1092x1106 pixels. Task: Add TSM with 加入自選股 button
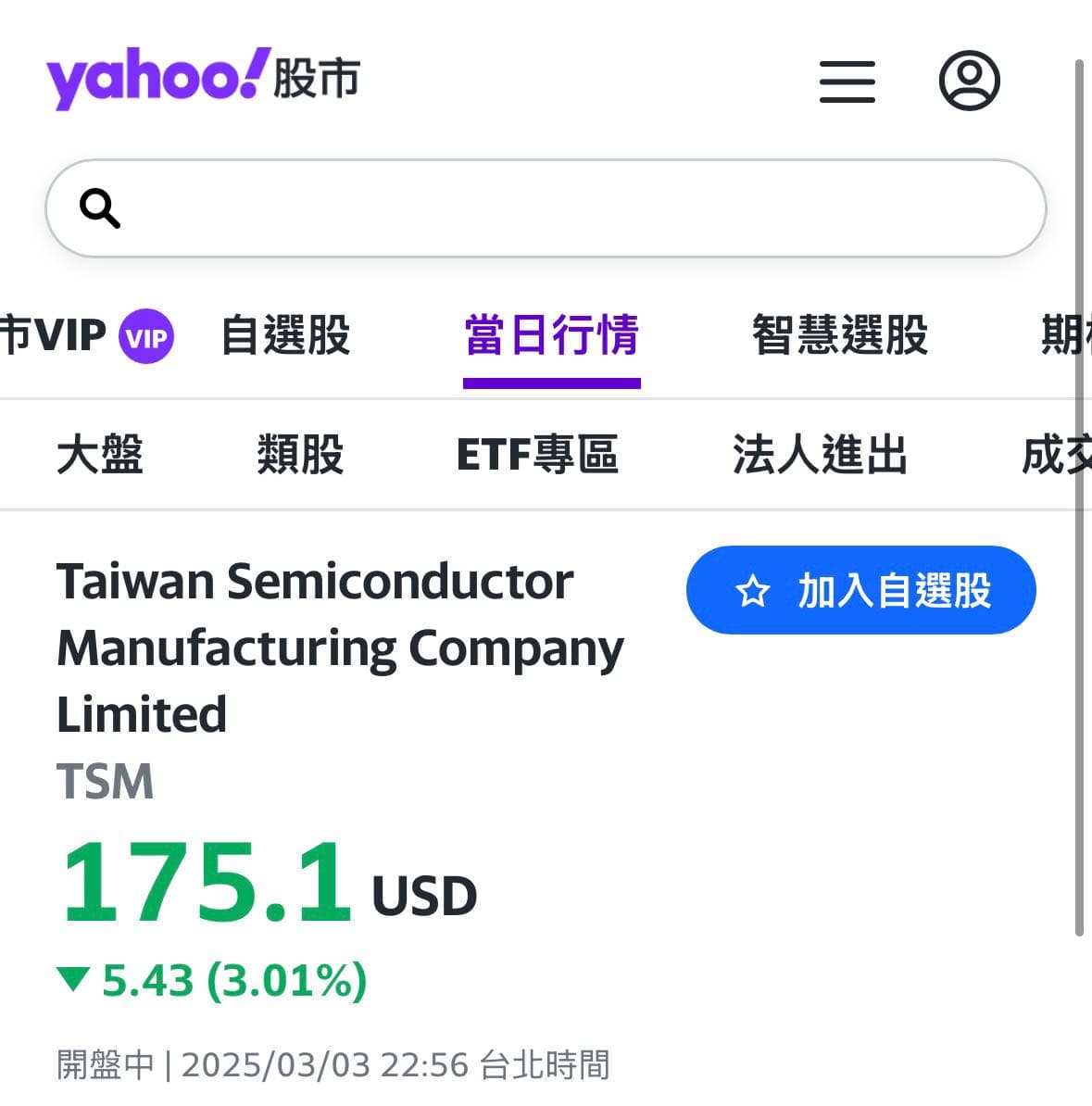(x=860, y=590)
